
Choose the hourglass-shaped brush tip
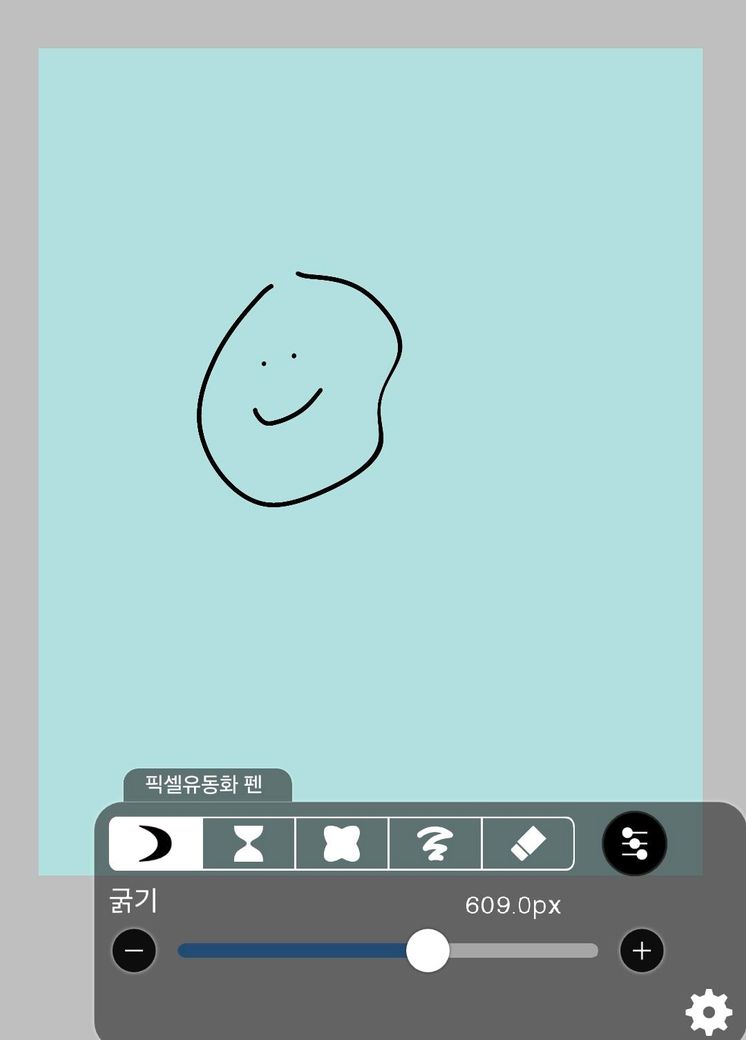click(x=249, y=844)
